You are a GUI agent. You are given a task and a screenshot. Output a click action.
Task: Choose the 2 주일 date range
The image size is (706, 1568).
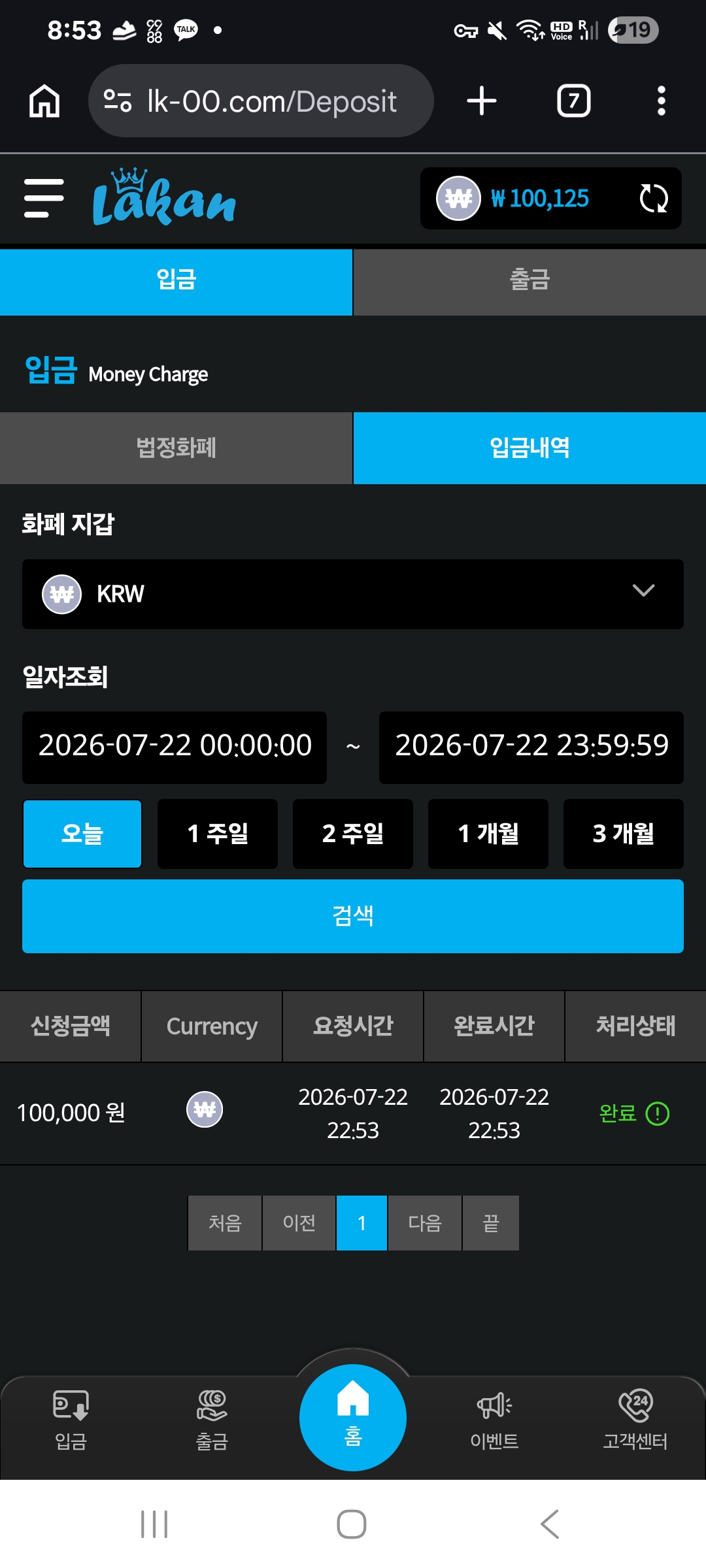[x=353, y=834]
